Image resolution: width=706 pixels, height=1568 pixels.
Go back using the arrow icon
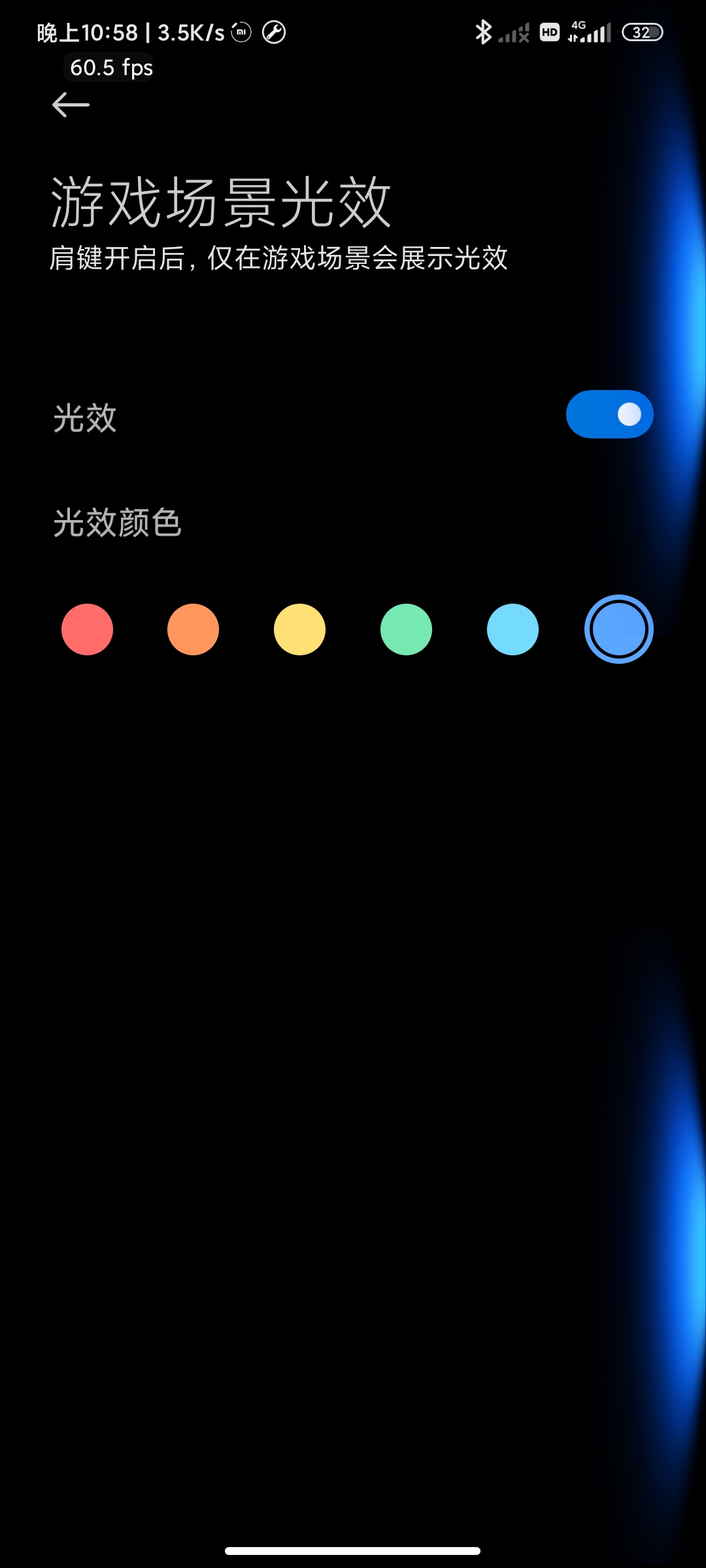point(71,105)
